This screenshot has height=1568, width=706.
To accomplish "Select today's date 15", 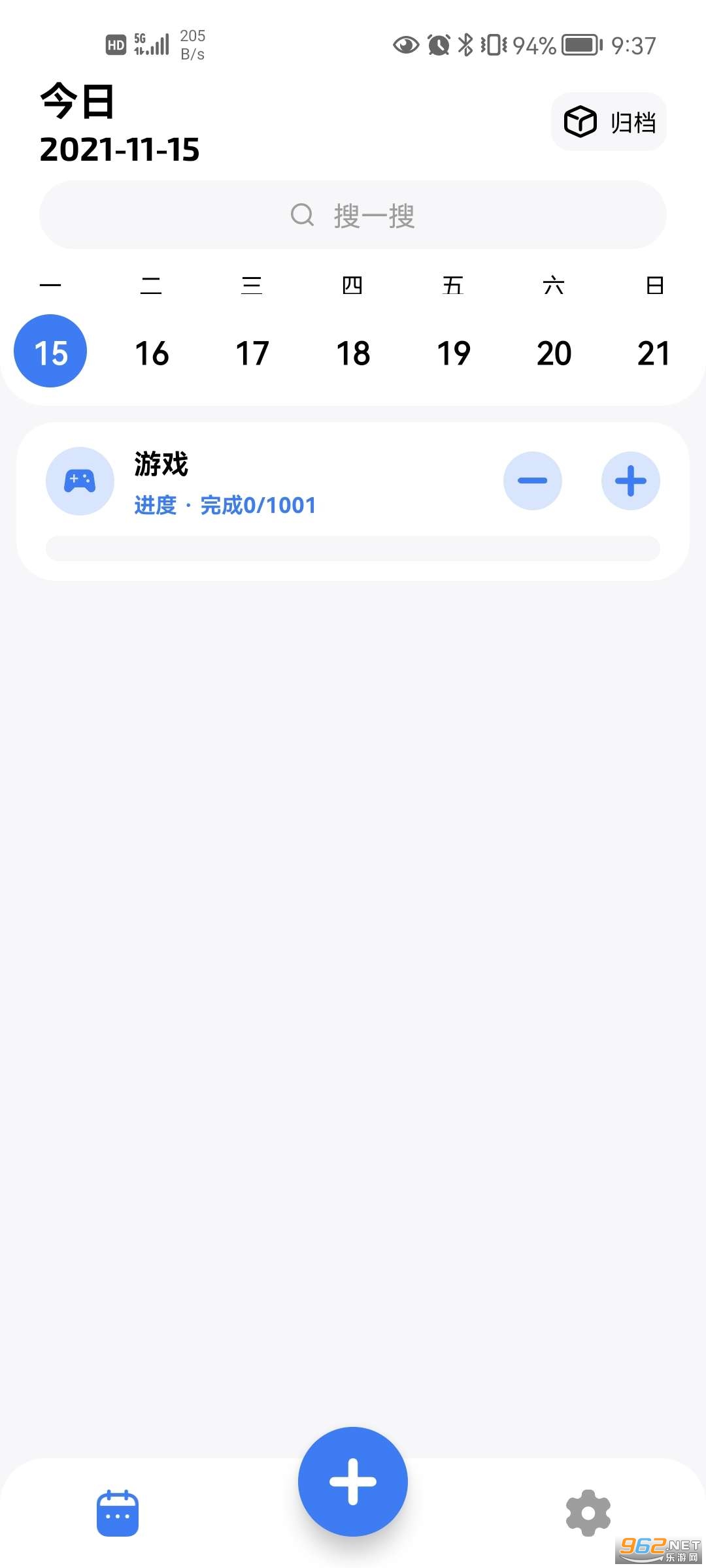I will 50,351.
